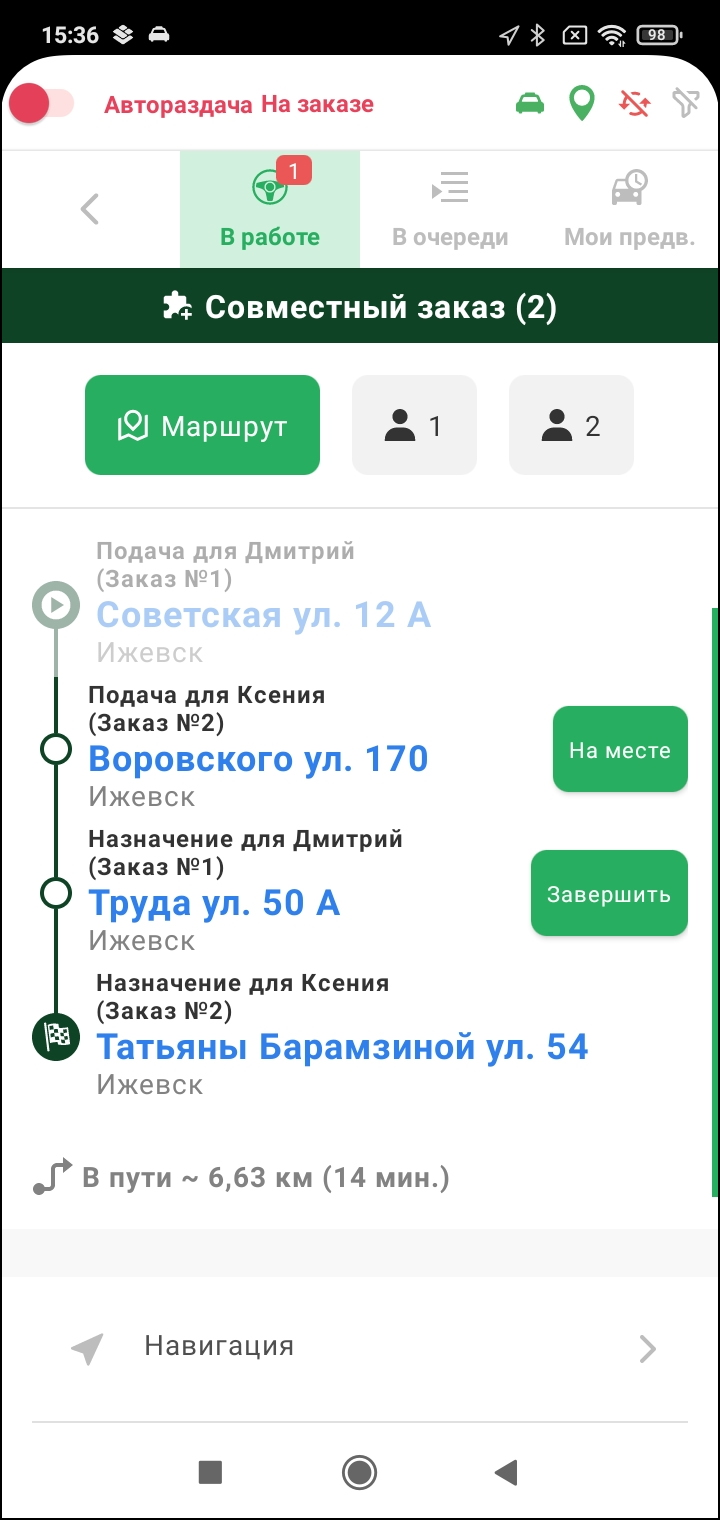Open the Маршрут map button
720x1520 pixels.
click(x=202, y=425)
